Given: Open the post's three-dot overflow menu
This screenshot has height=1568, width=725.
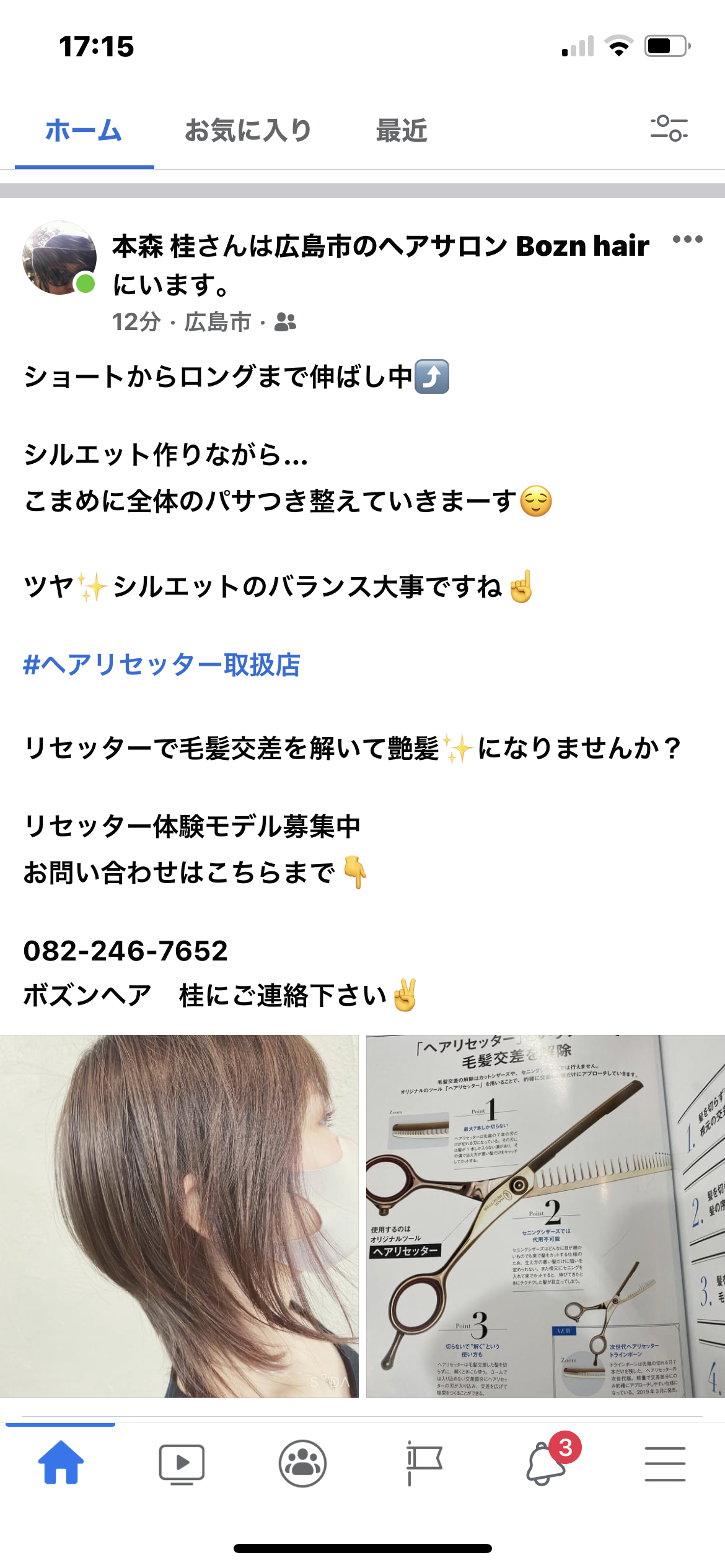Looking at the screenshot, I should point(687,240).
